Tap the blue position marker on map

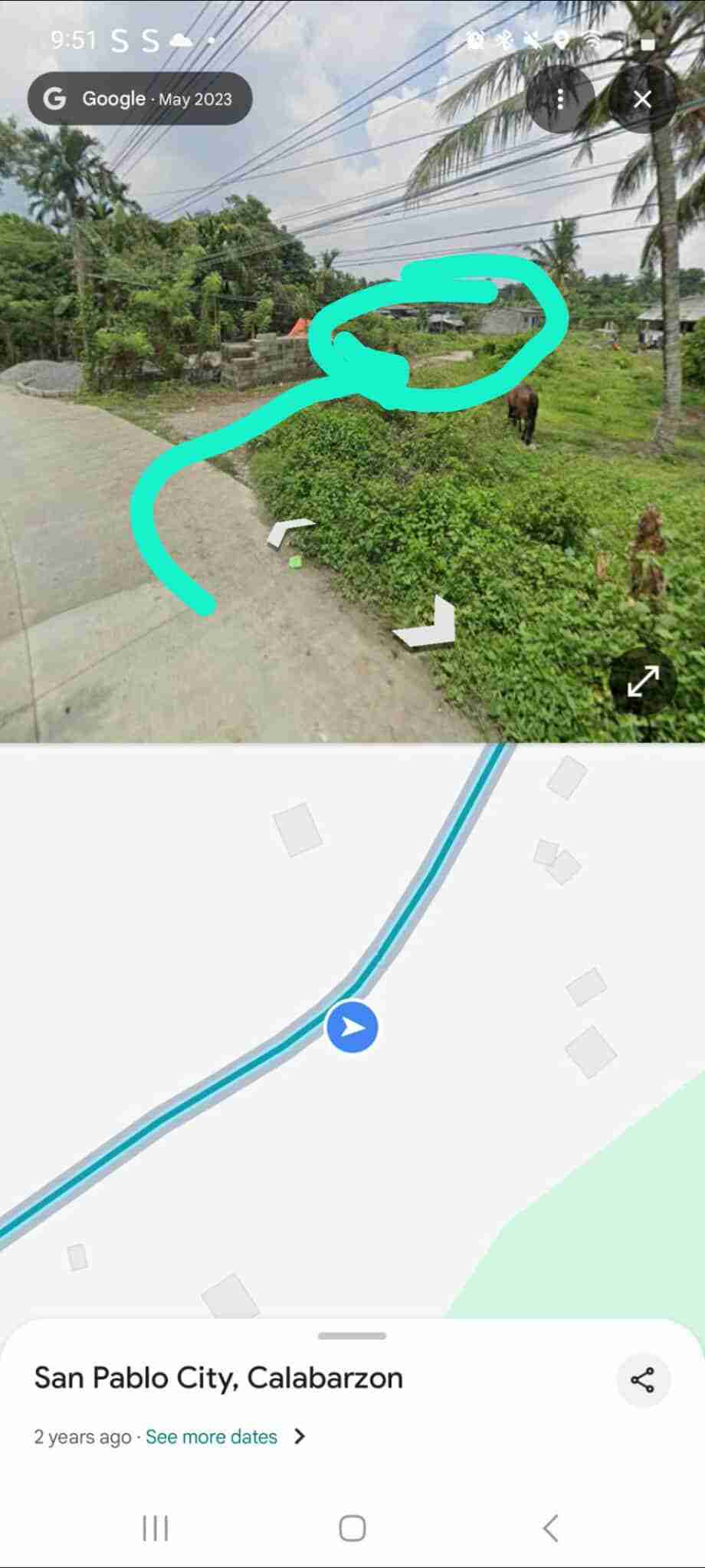pos(352,1027)
